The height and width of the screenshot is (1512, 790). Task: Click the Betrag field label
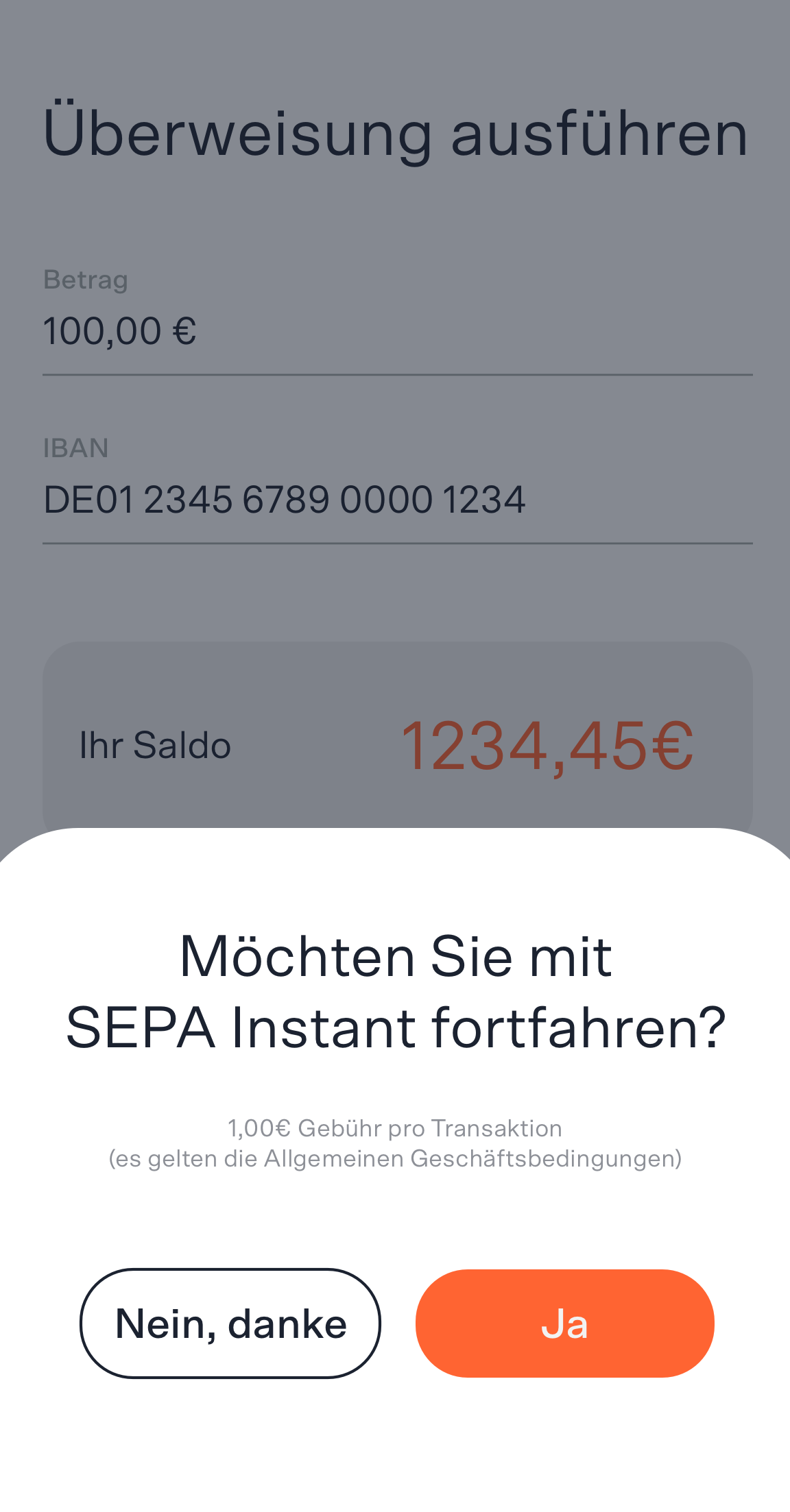tap(85, 280)
